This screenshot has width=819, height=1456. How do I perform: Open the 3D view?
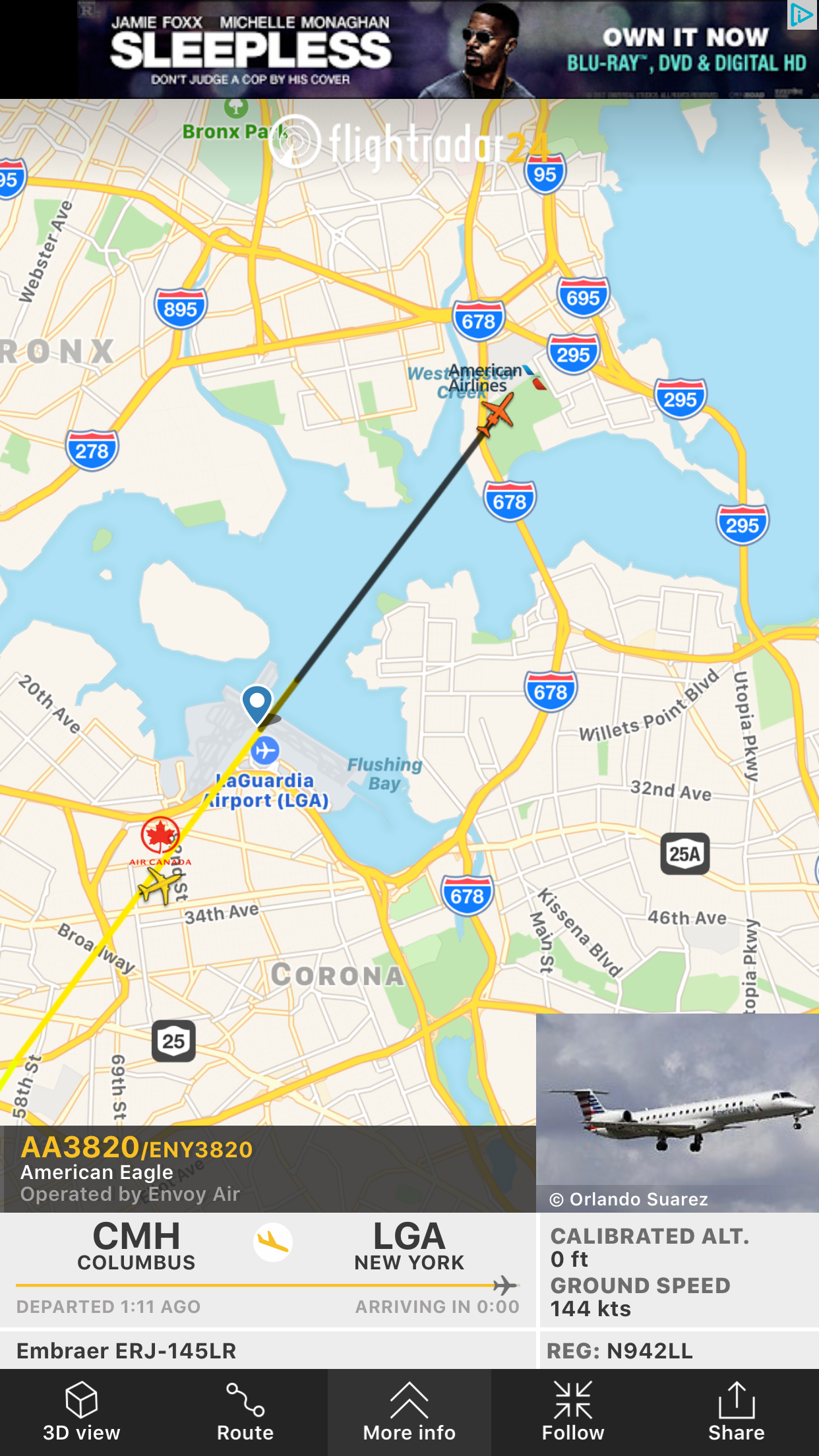tap(81, 1412)
